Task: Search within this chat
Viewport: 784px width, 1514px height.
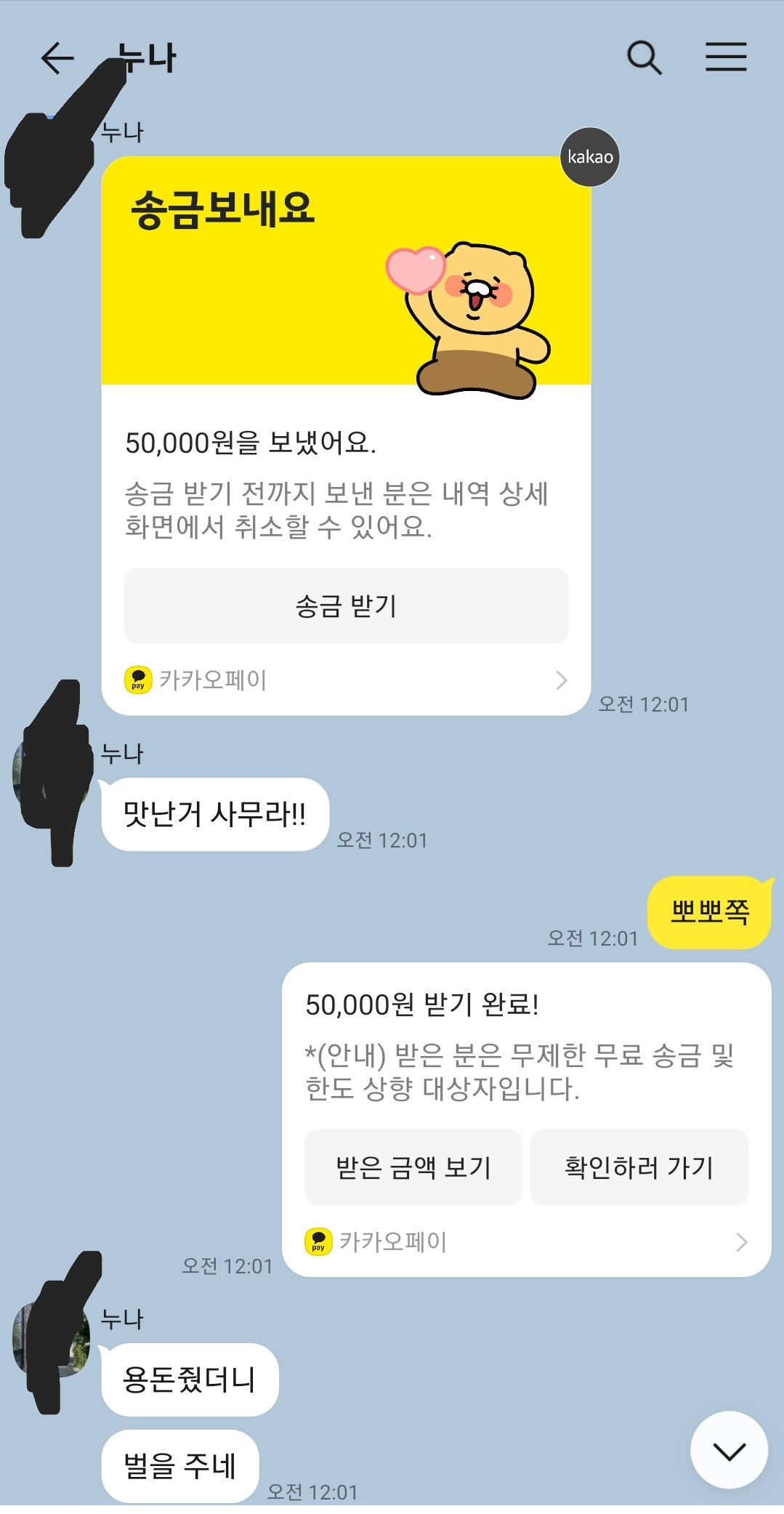Action: click(644, 57)
